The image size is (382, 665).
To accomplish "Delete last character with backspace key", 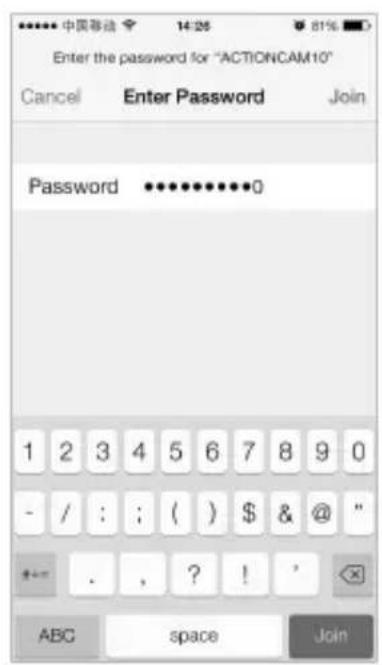I will (353, 575).
